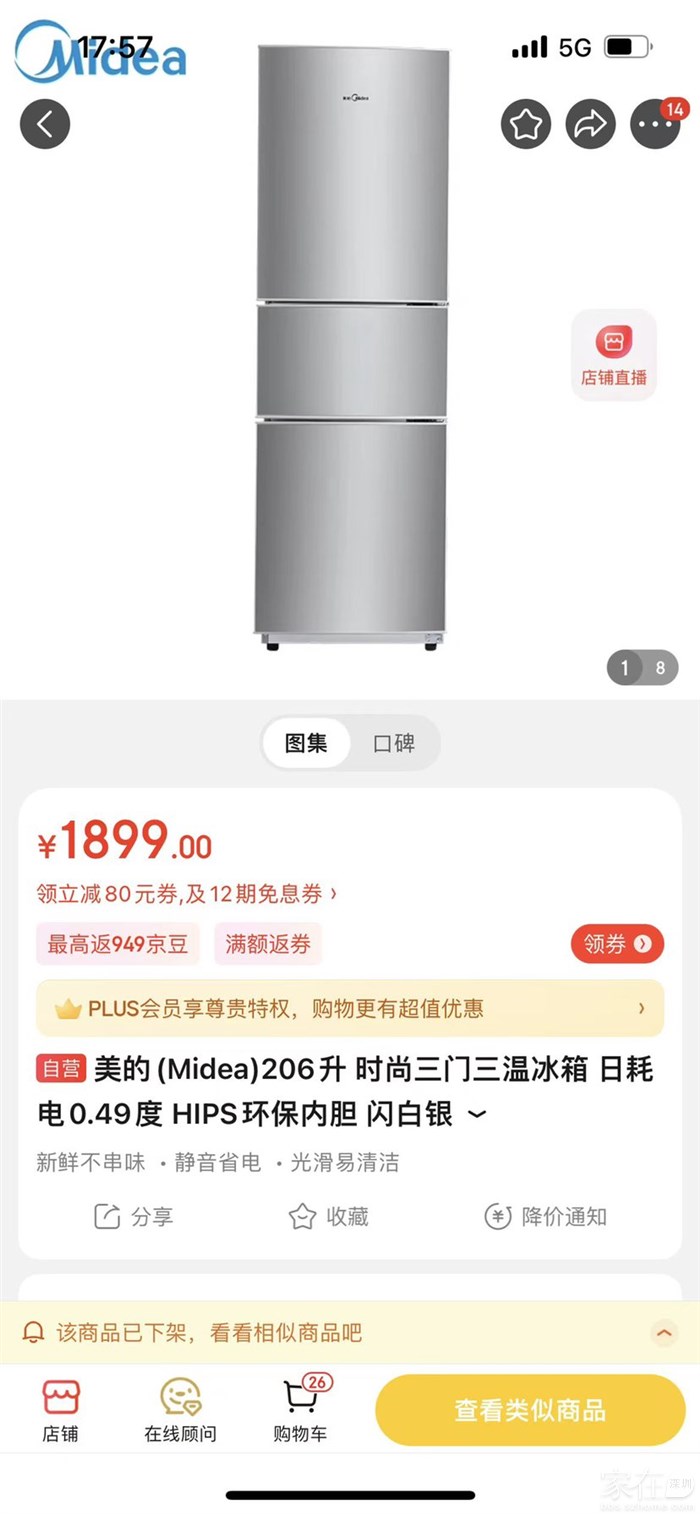The height and width of the screenshot is (1514, 700).
Task: Chat with 在线顾问 online advisor
Action: 180,1411
